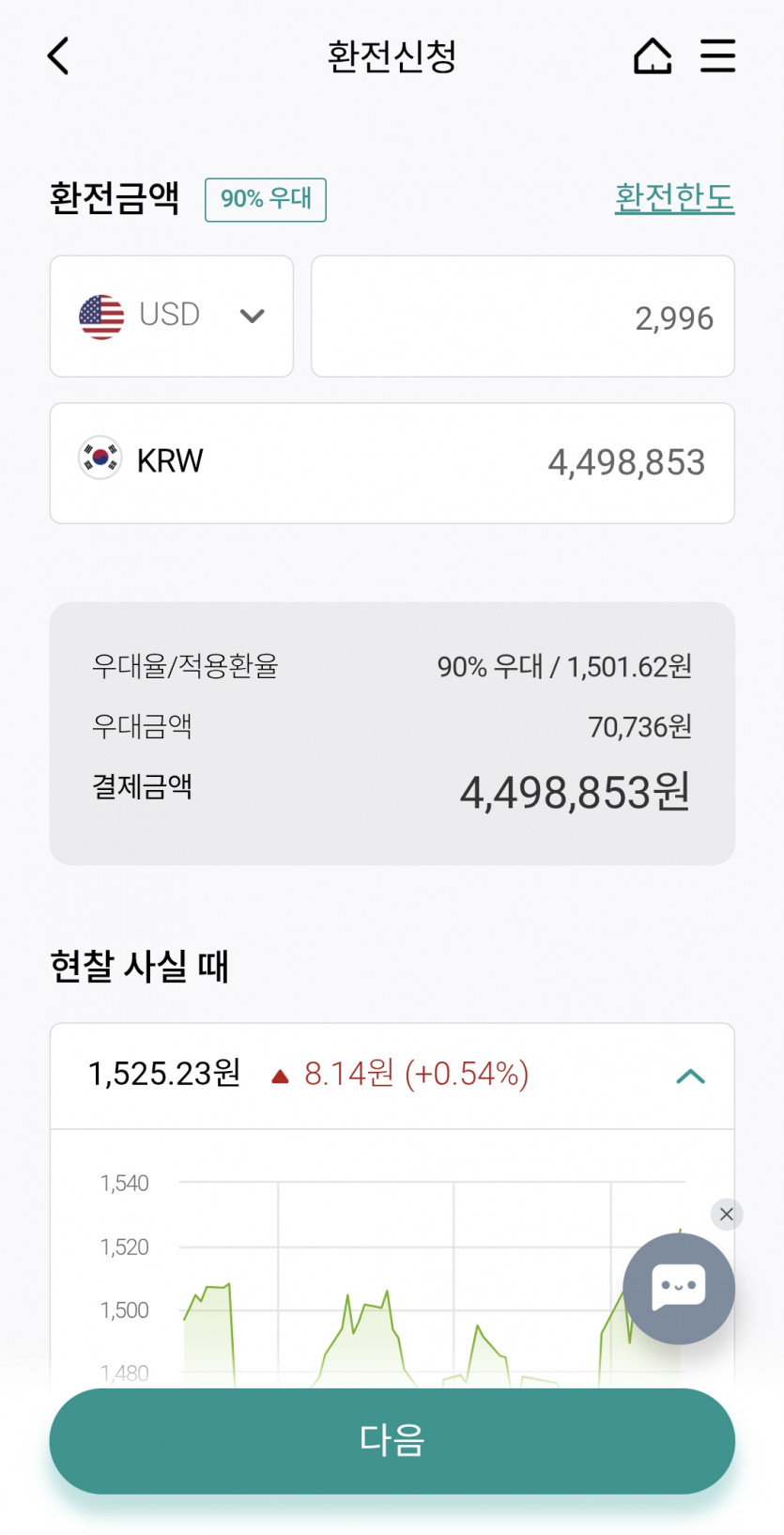
Task: Open the 환전한도 link
Action: (674, 198)
